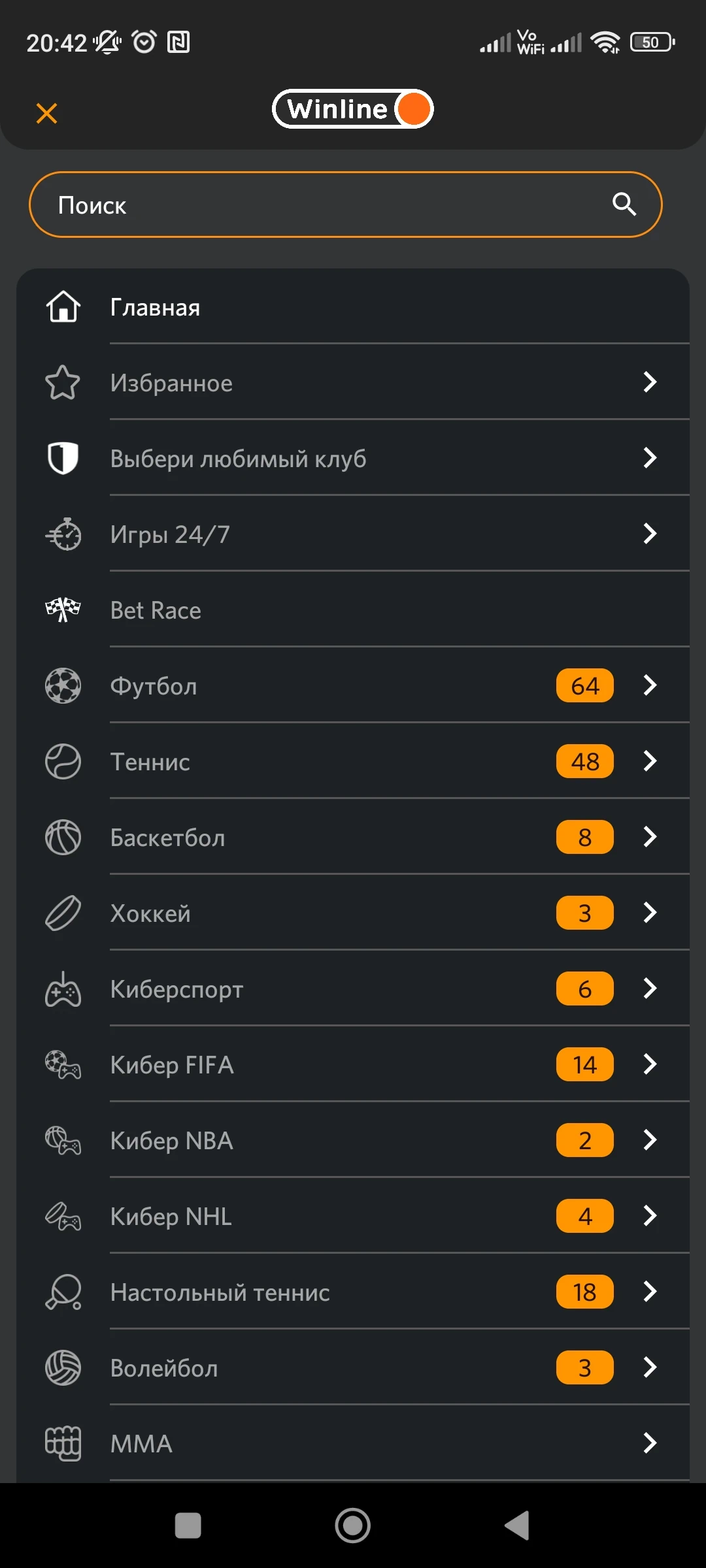Tap the system back button
The height and width of the screenshot is (1568, 706).
[x=517, y=1526]
